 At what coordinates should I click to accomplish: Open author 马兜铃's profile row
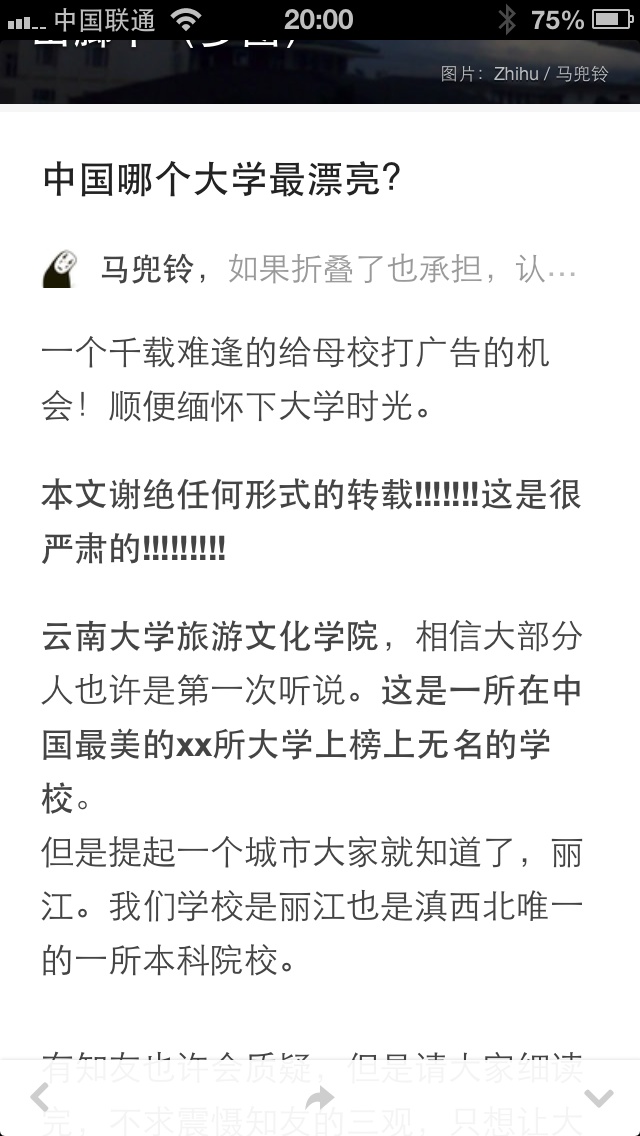(x=310, y=269)
